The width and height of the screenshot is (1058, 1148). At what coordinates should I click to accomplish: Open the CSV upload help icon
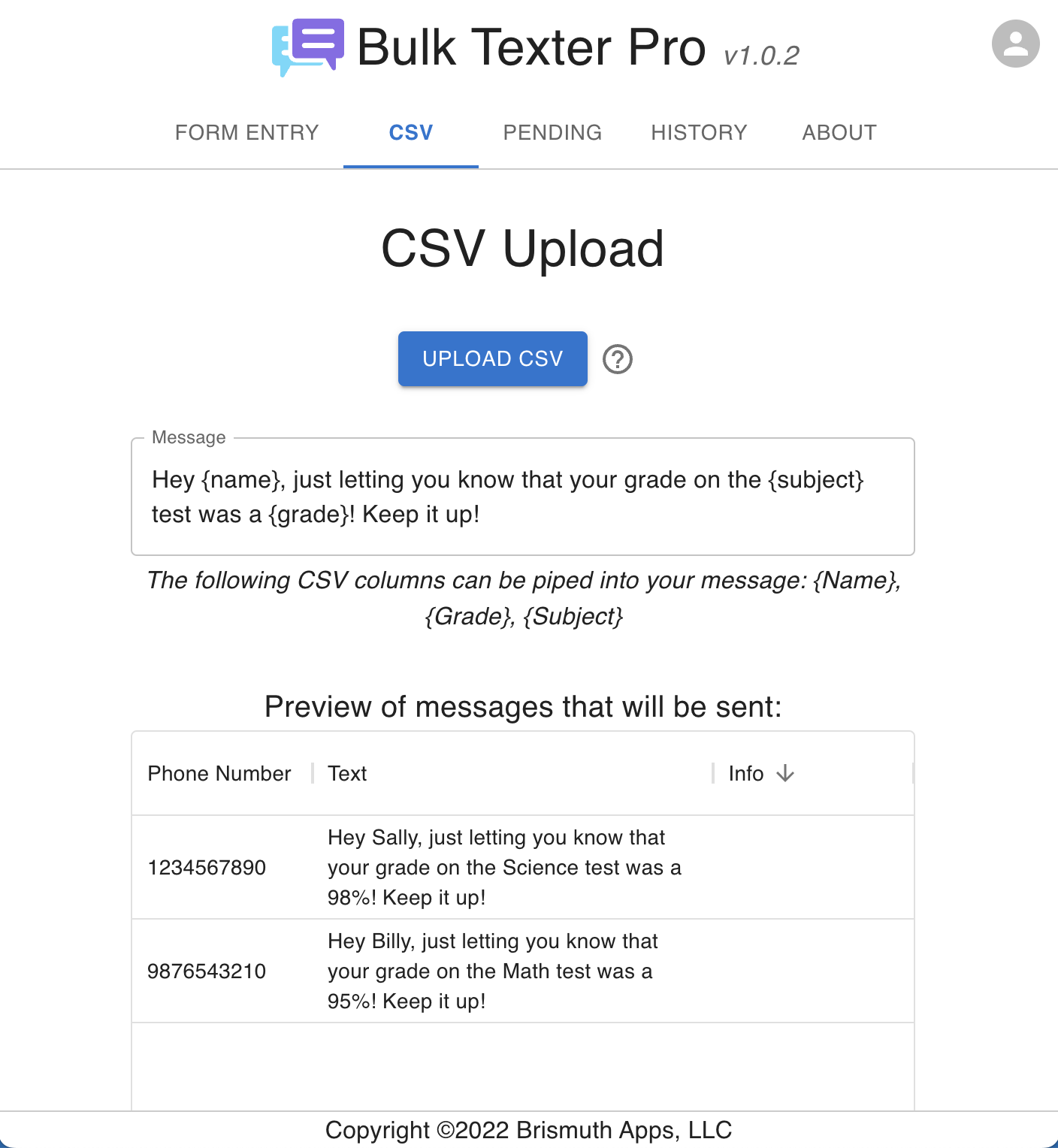click(618, 359)
